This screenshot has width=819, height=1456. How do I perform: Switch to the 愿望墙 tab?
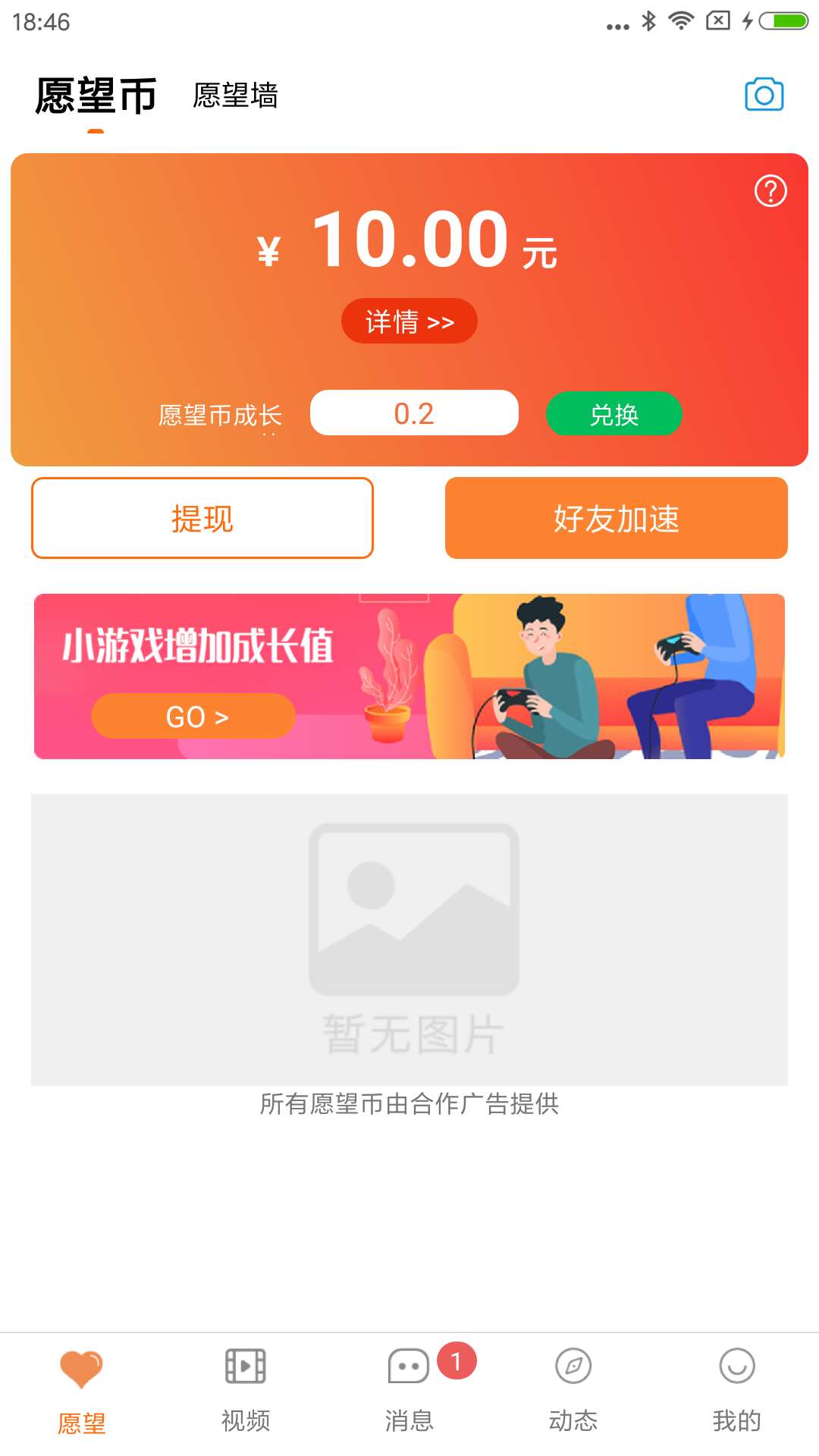(235, 96)
